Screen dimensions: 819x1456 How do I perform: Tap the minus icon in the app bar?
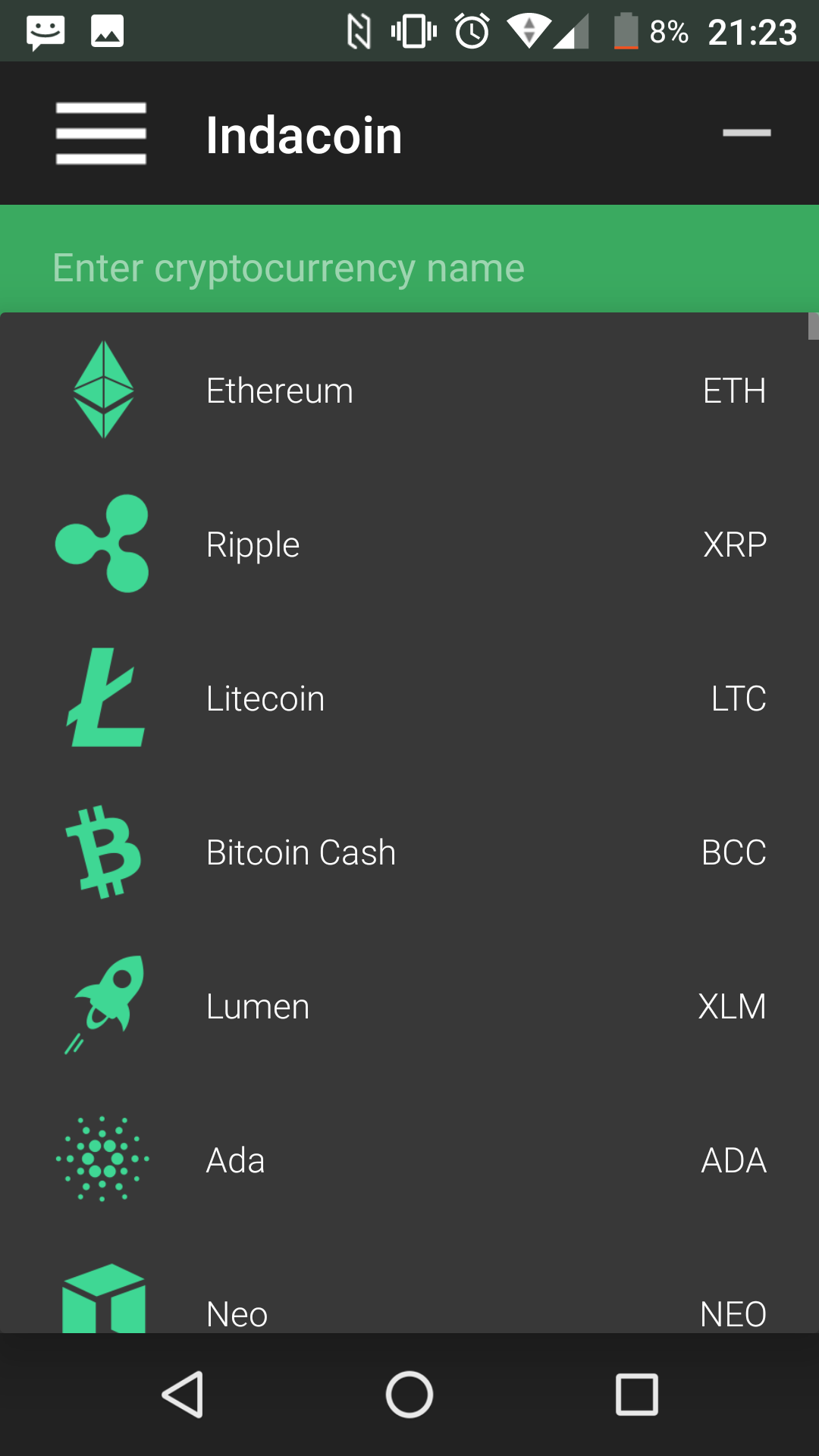coord(746,133)
